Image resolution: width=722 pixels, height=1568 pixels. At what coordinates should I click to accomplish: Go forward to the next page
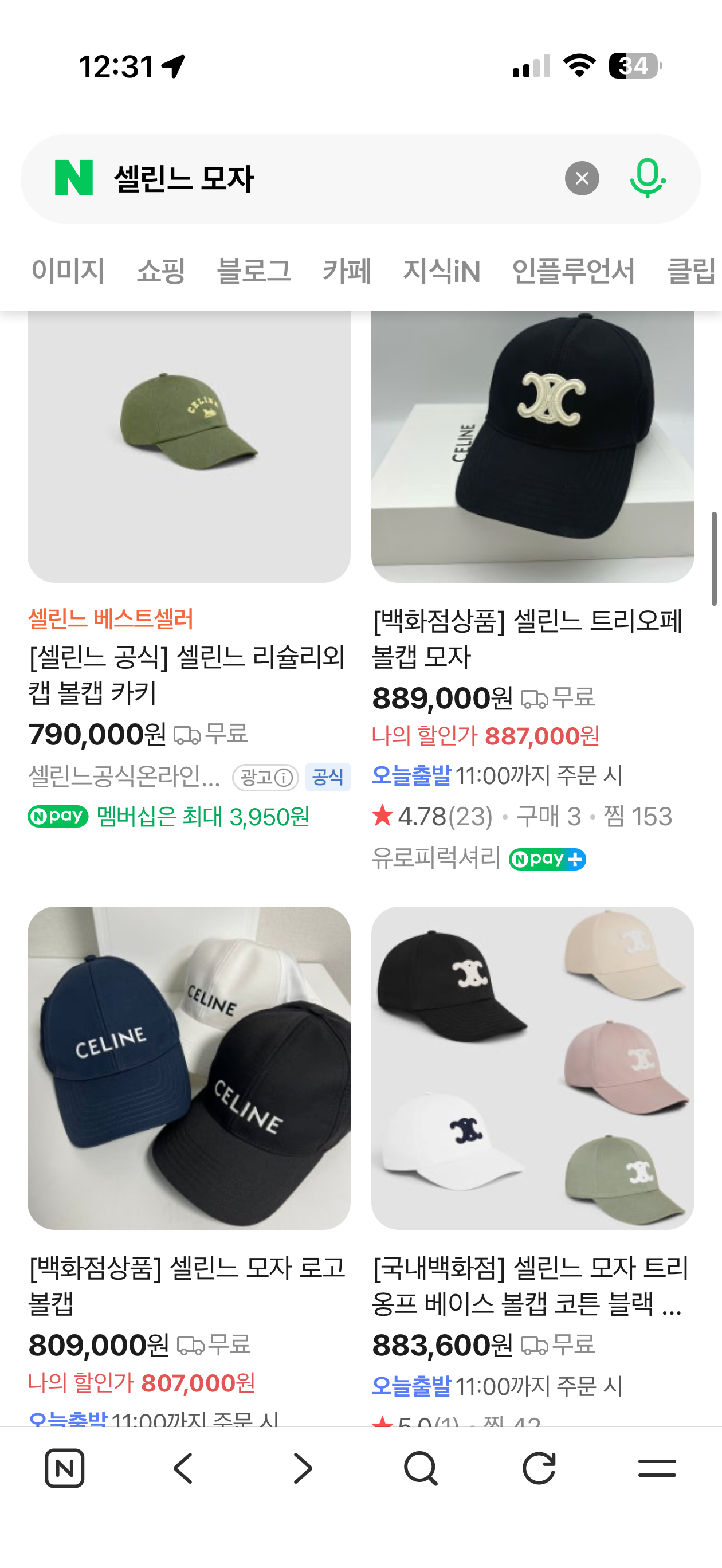(302, 1468)
